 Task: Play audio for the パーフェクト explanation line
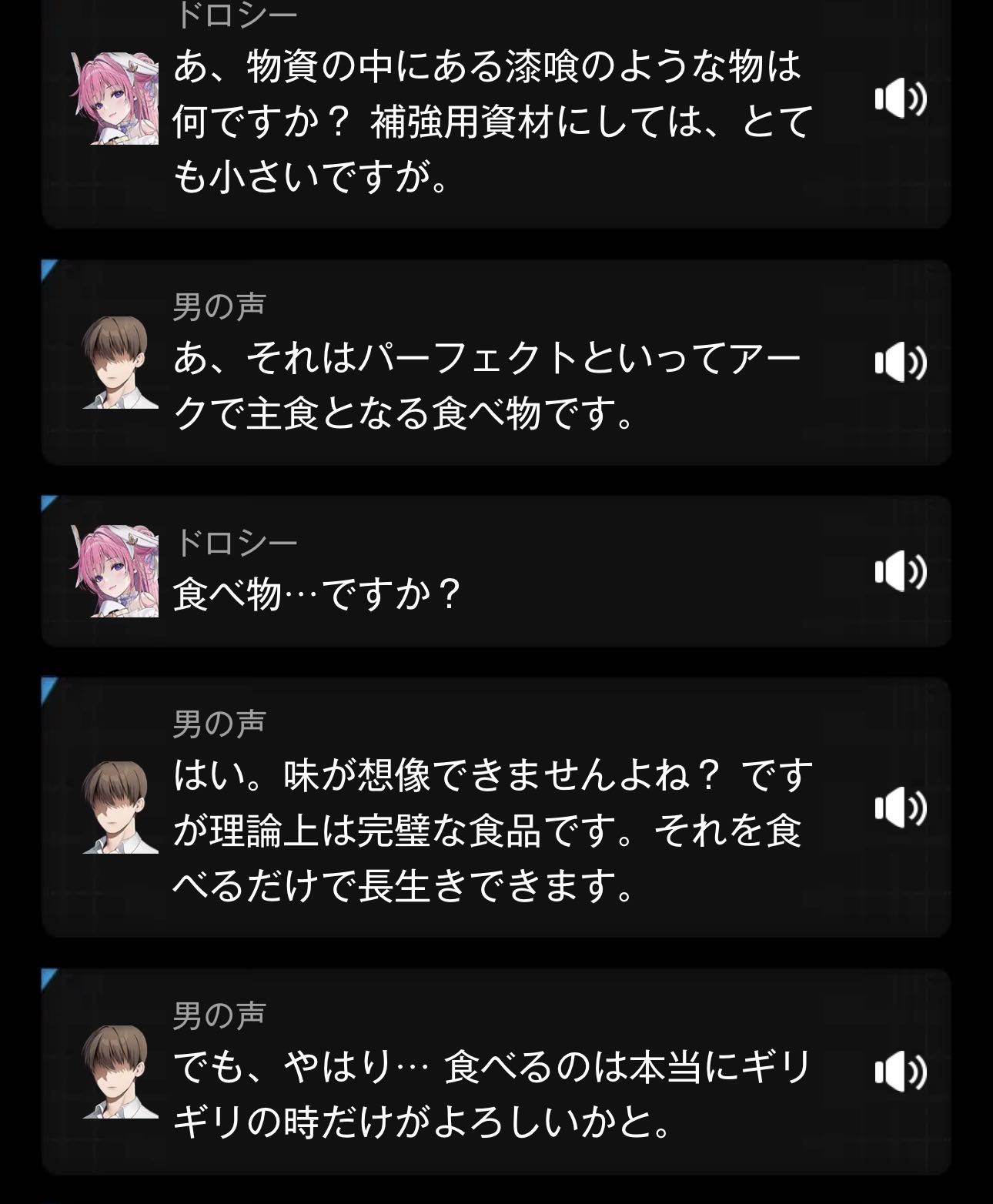click(899, 363)
